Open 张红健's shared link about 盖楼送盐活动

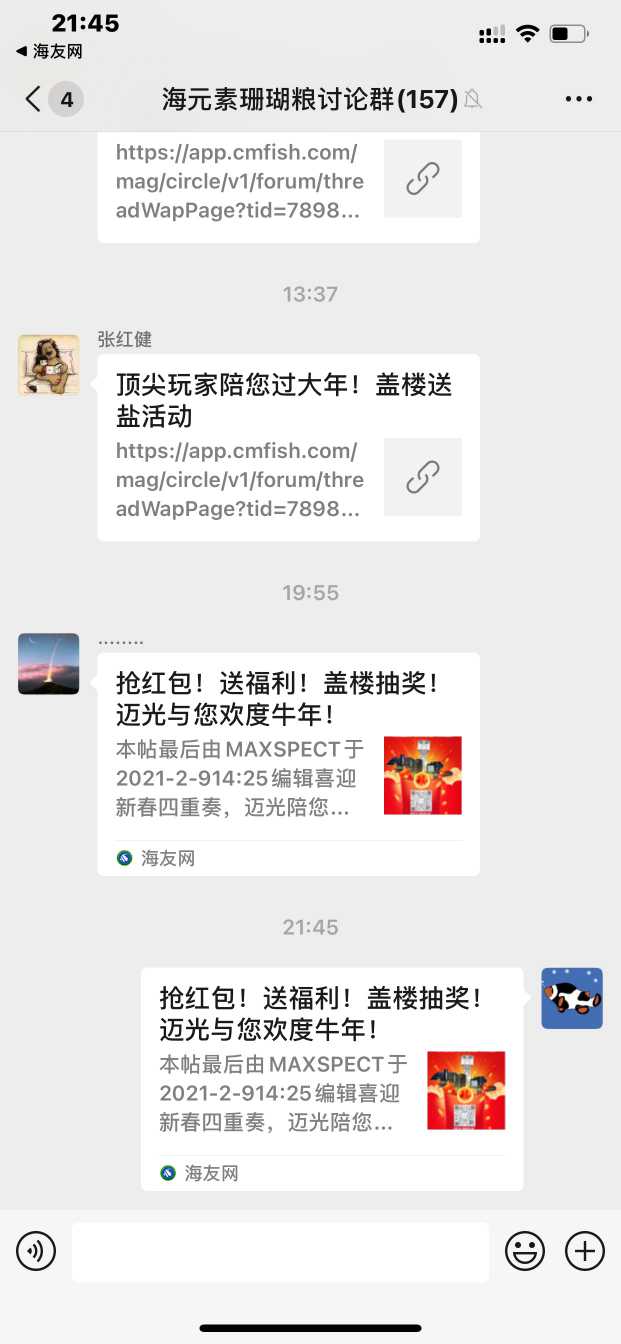click(288, 447)
